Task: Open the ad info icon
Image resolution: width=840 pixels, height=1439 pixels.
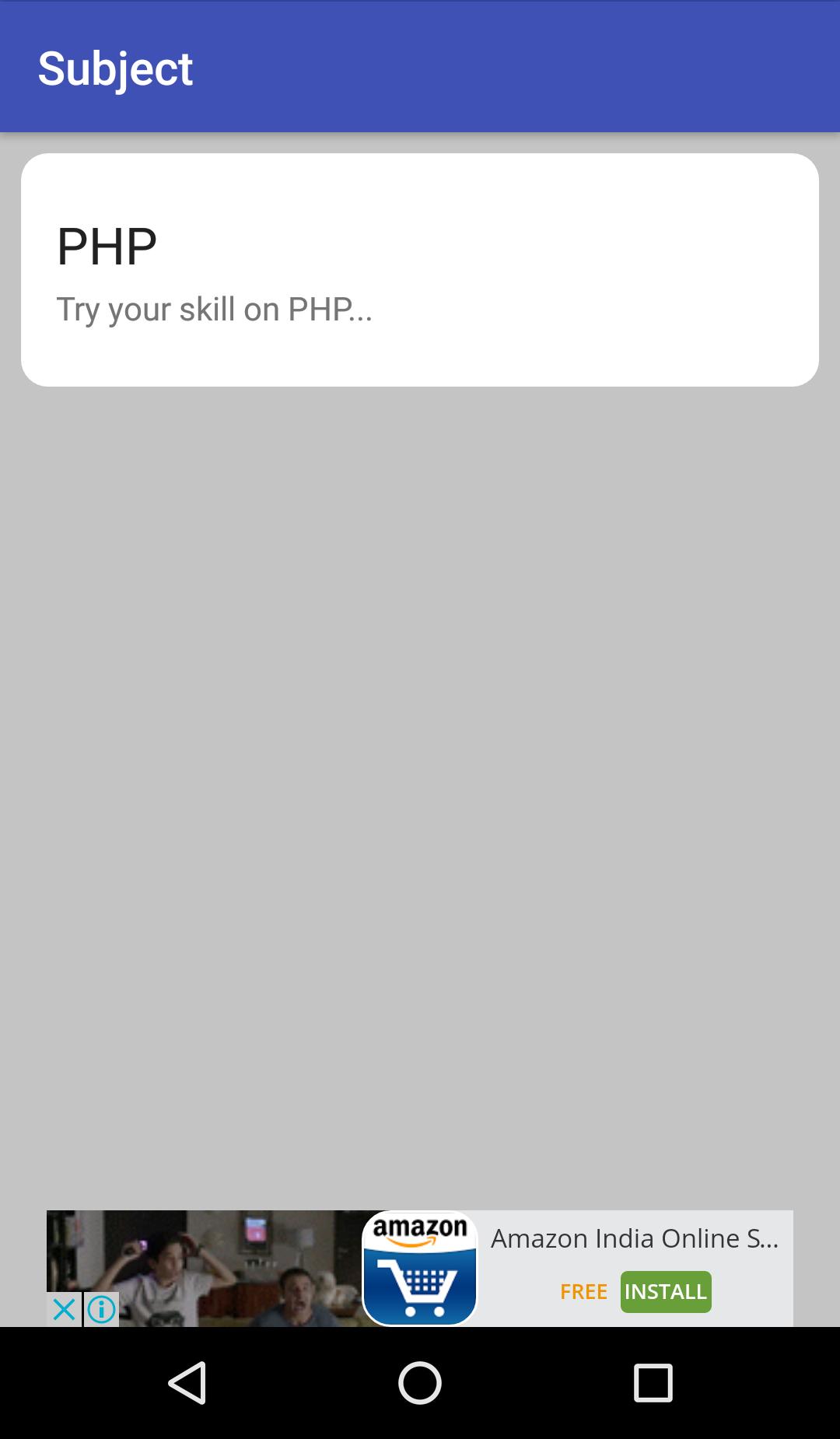Action: click(102, 1309)
